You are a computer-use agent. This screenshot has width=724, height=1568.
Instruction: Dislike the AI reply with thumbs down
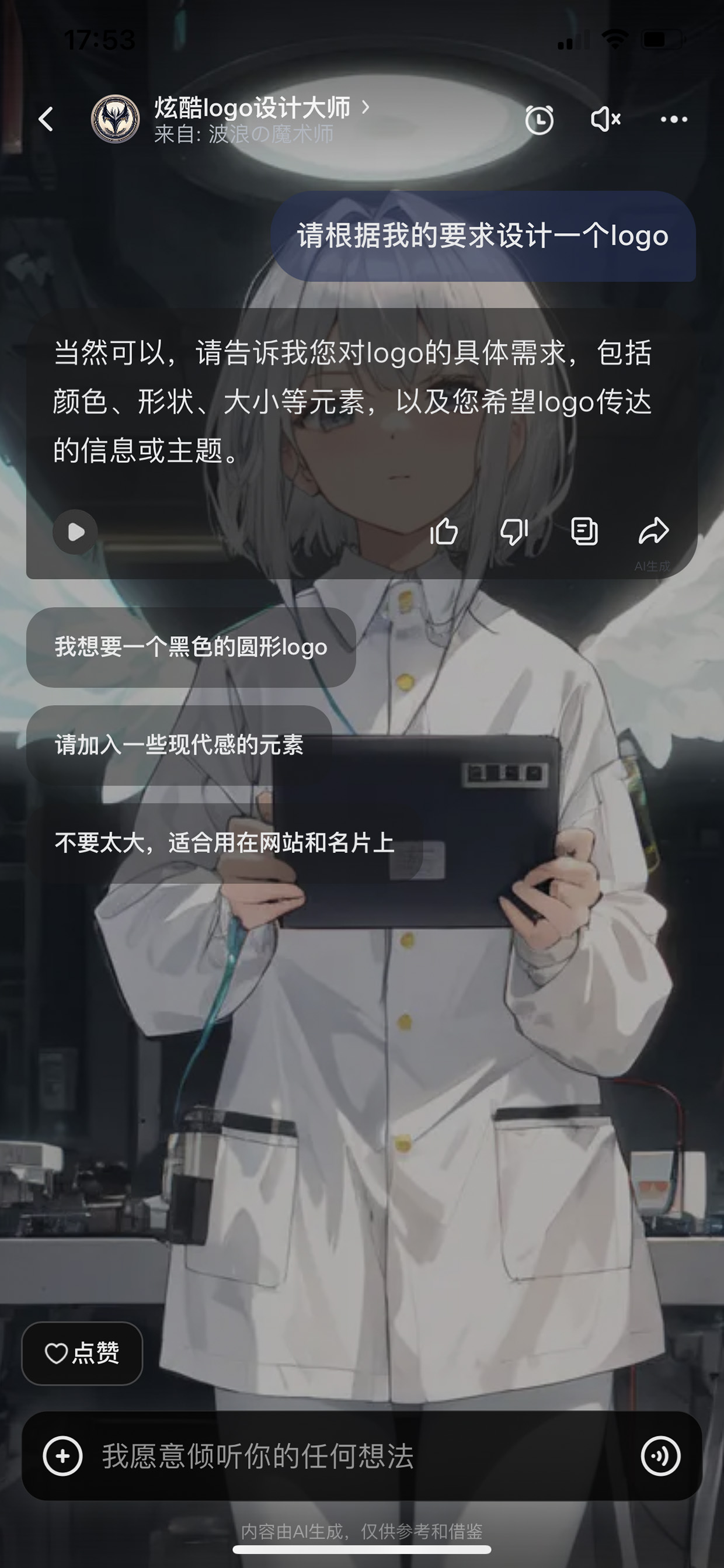(514, 531)
